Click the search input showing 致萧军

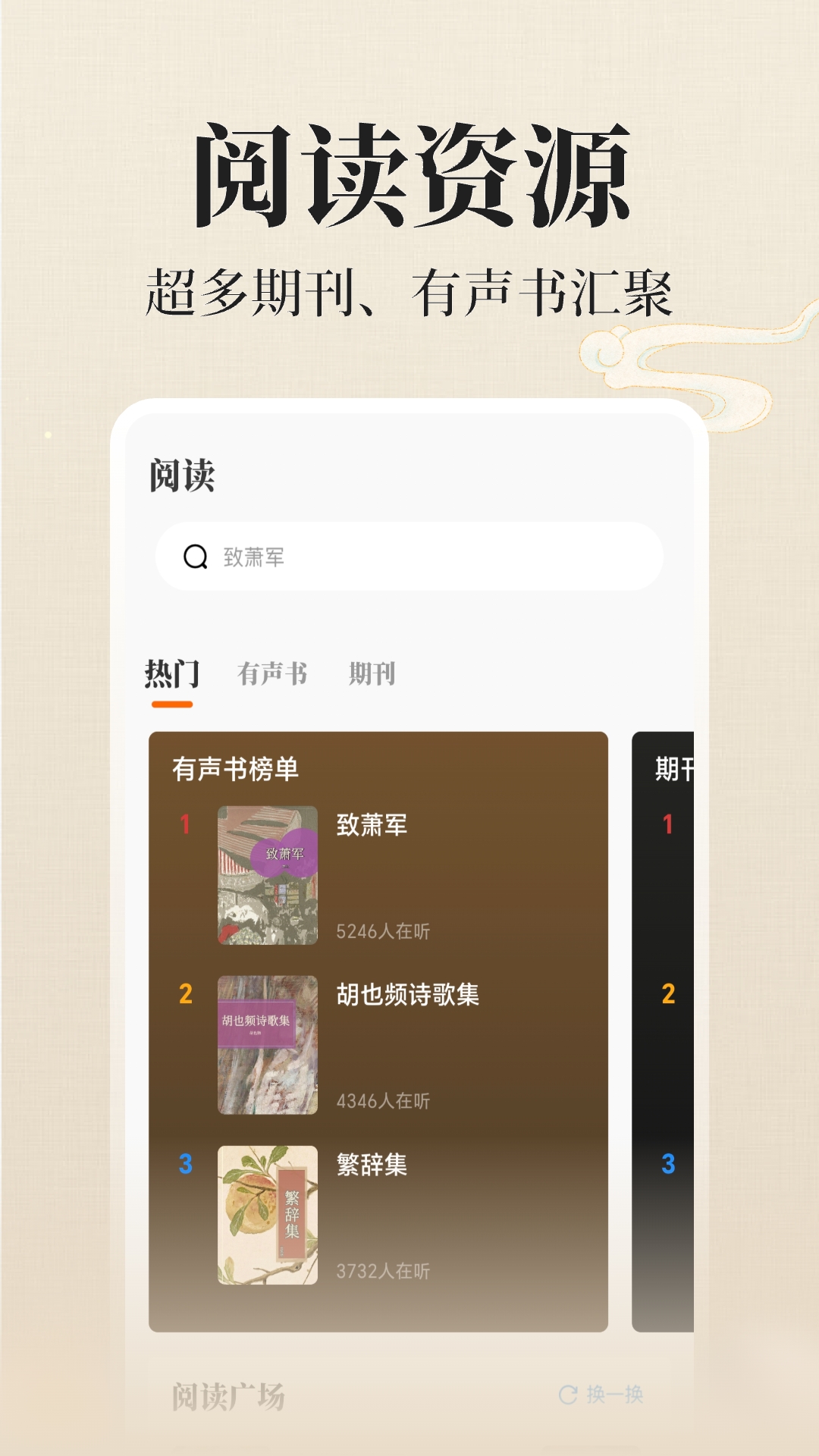(x=425, y=557)
